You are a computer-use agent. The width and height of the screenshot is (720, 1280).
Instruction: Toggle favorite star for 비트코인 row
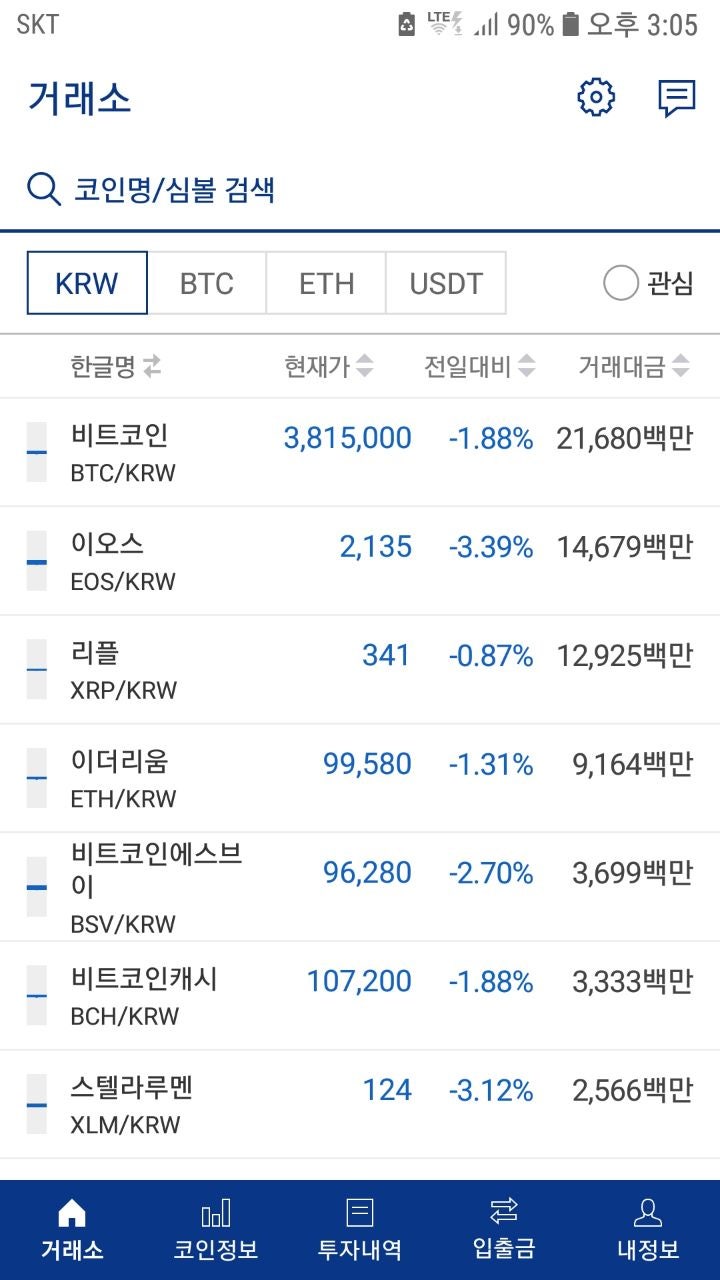point(36,451)
